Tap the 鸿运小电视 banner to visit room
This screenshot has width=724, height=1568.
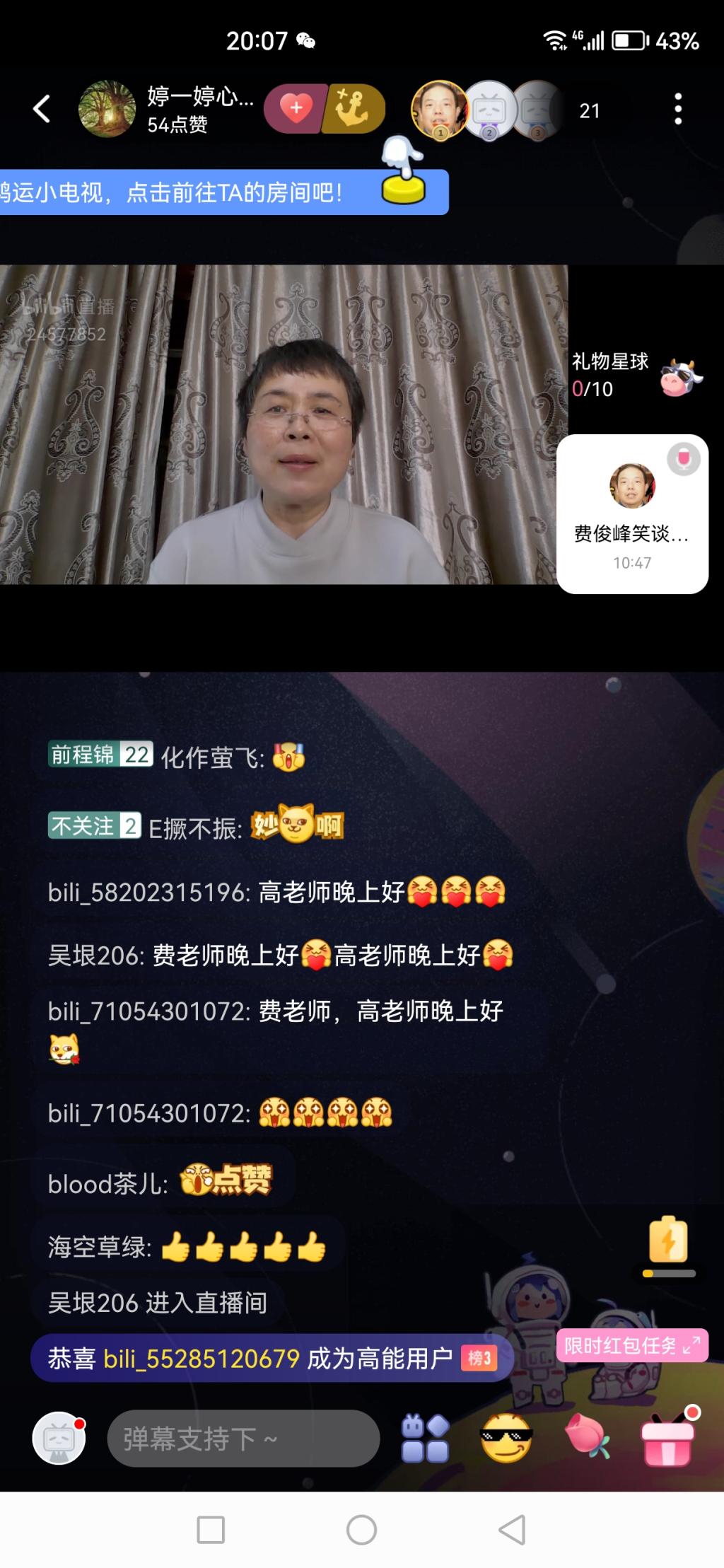[x=212, y=192]
